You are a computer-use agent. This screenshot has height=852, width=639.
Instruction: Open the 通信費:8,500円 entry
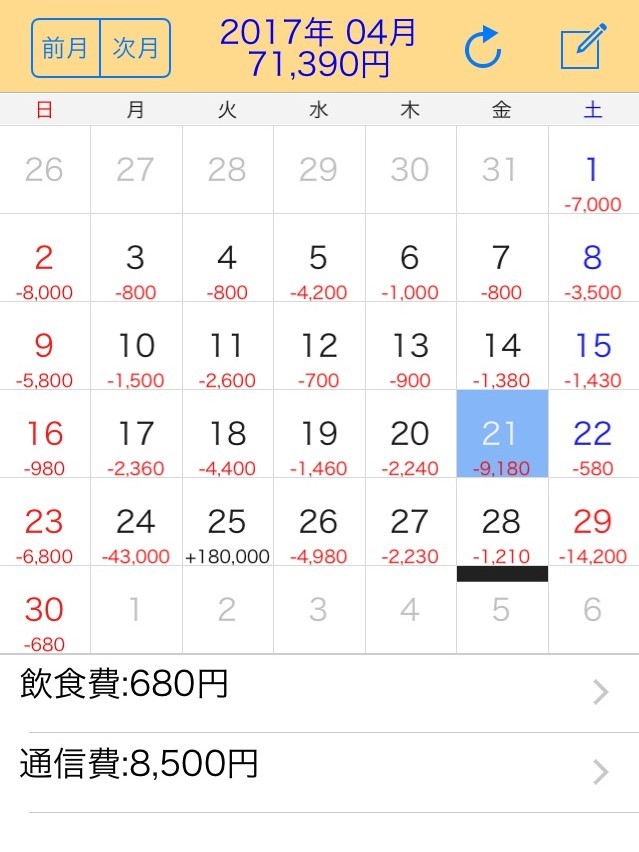pyautogui.click(x=320, y=772)
